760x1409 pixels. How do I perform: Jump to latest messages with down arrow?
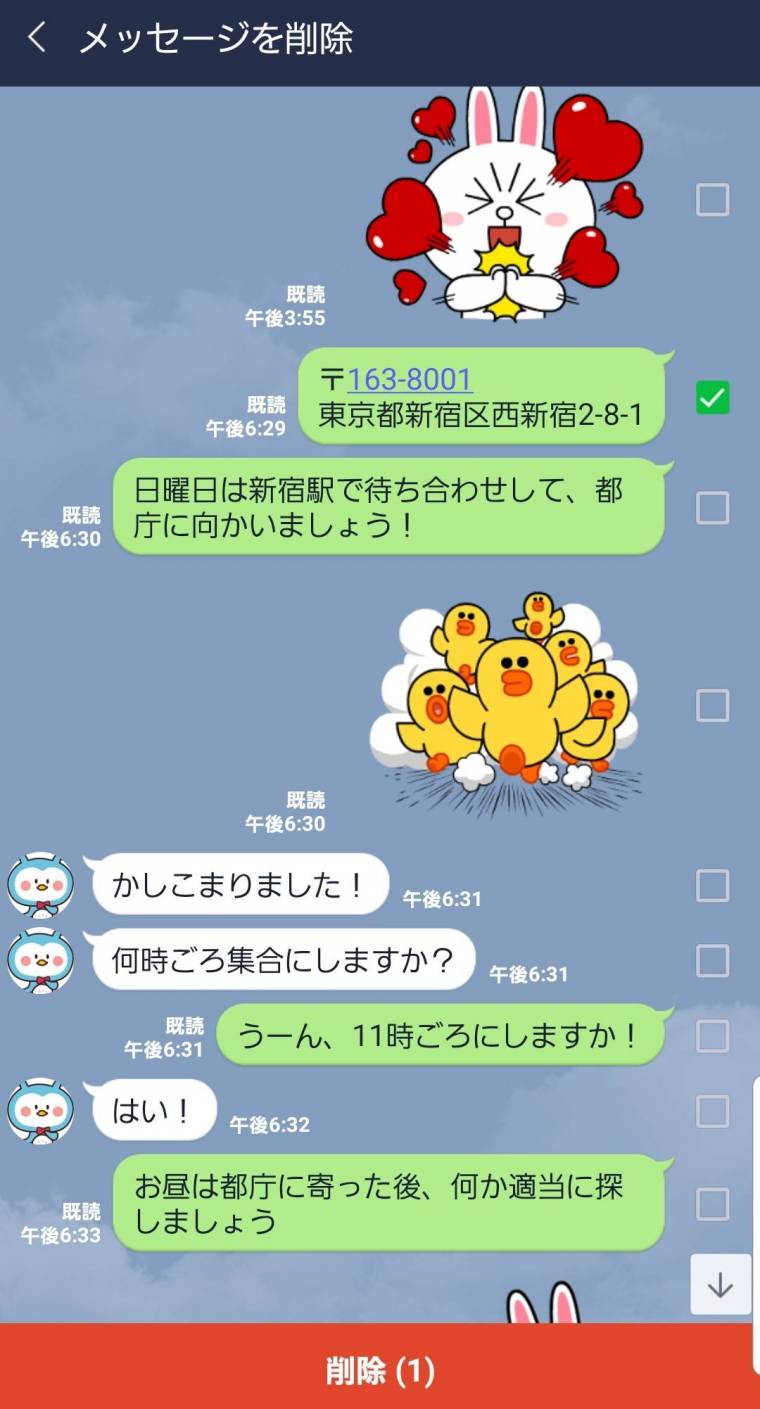pyautogui.click(x=720, y=1284)
